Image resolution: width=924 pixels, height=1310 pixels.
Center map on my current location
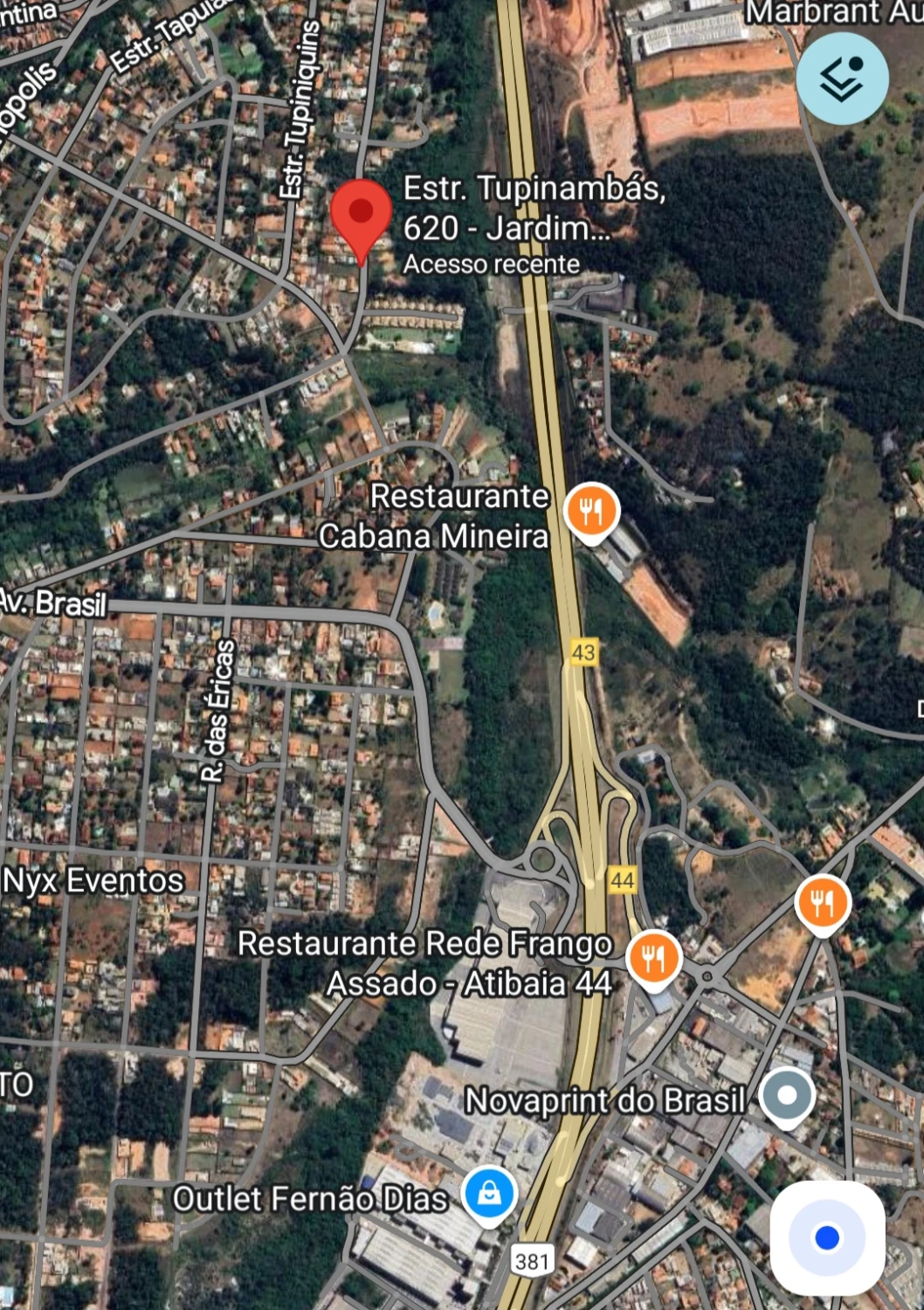(x=827, y=1238)
